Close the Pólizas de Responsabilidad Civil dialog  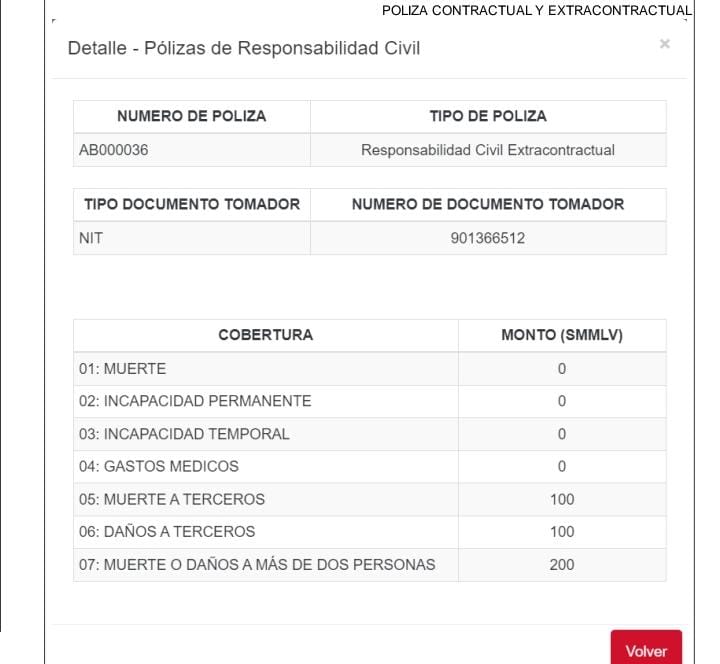pyautogui.click(x=664, y=44)
